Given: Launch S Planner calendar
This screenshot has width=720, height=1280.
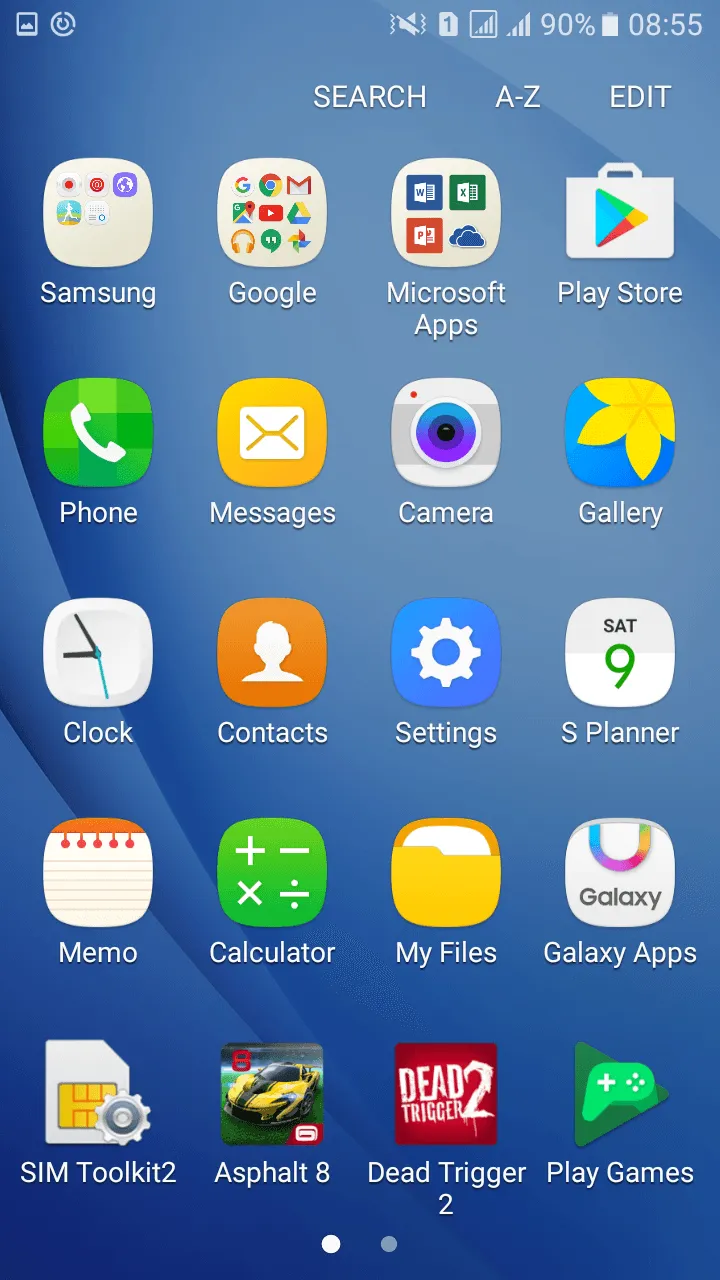Looking at the screenshot, I should (620, 653).
